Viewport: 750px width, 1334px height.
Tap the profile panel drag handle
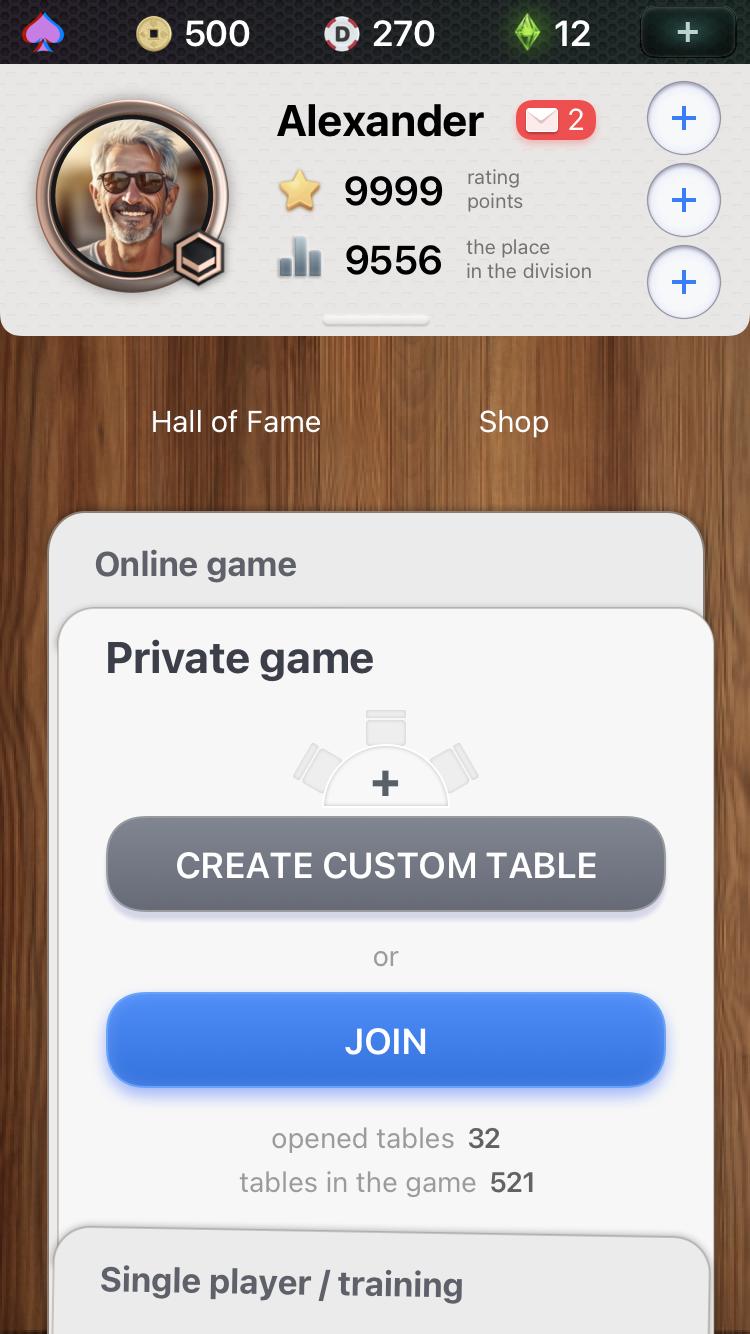(x=376, y=321)
